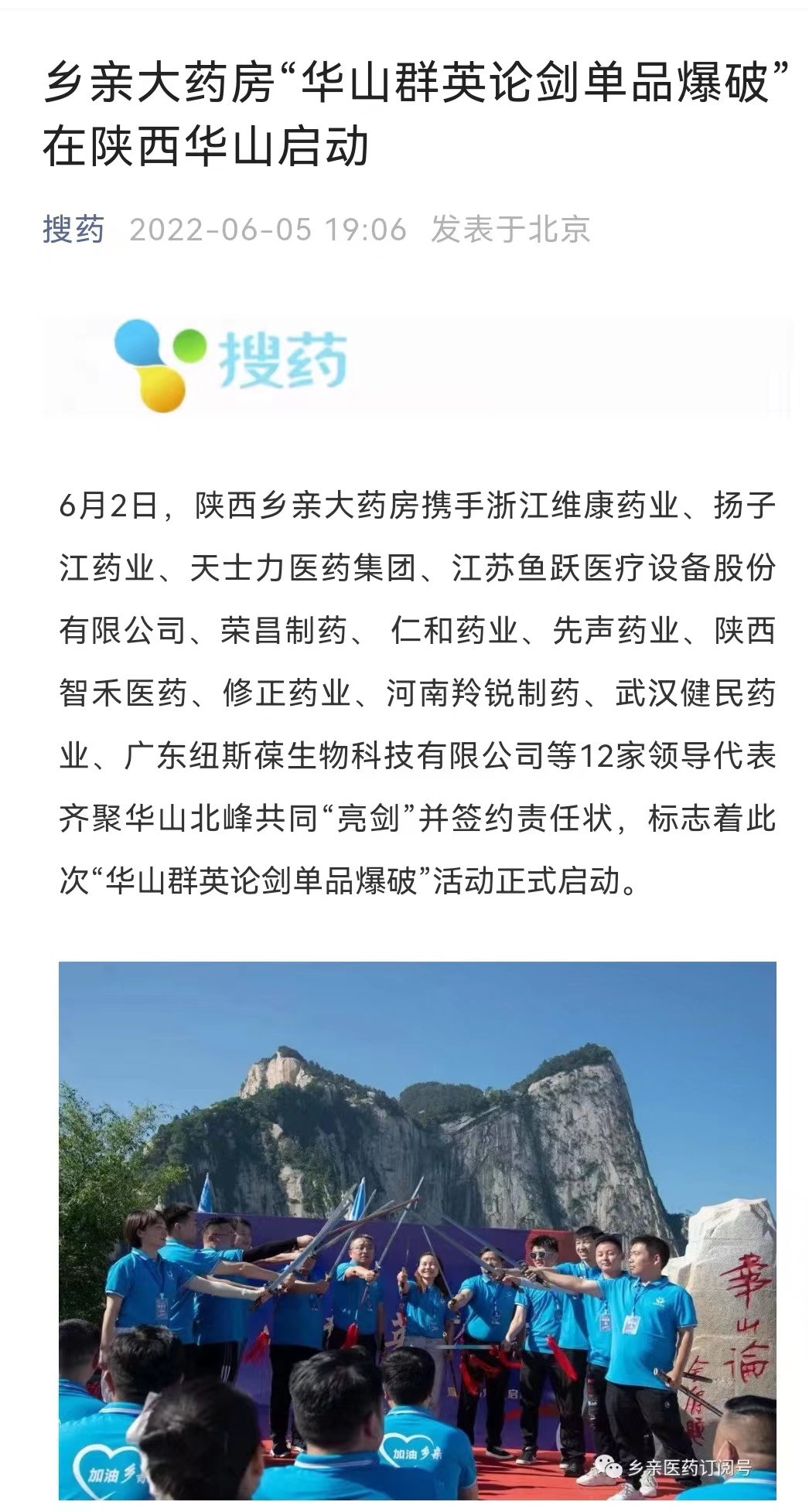Open the 搜药 banner image
Image resolution: width=809 pixels, height=1512 pixels.
tap(416, 366)
